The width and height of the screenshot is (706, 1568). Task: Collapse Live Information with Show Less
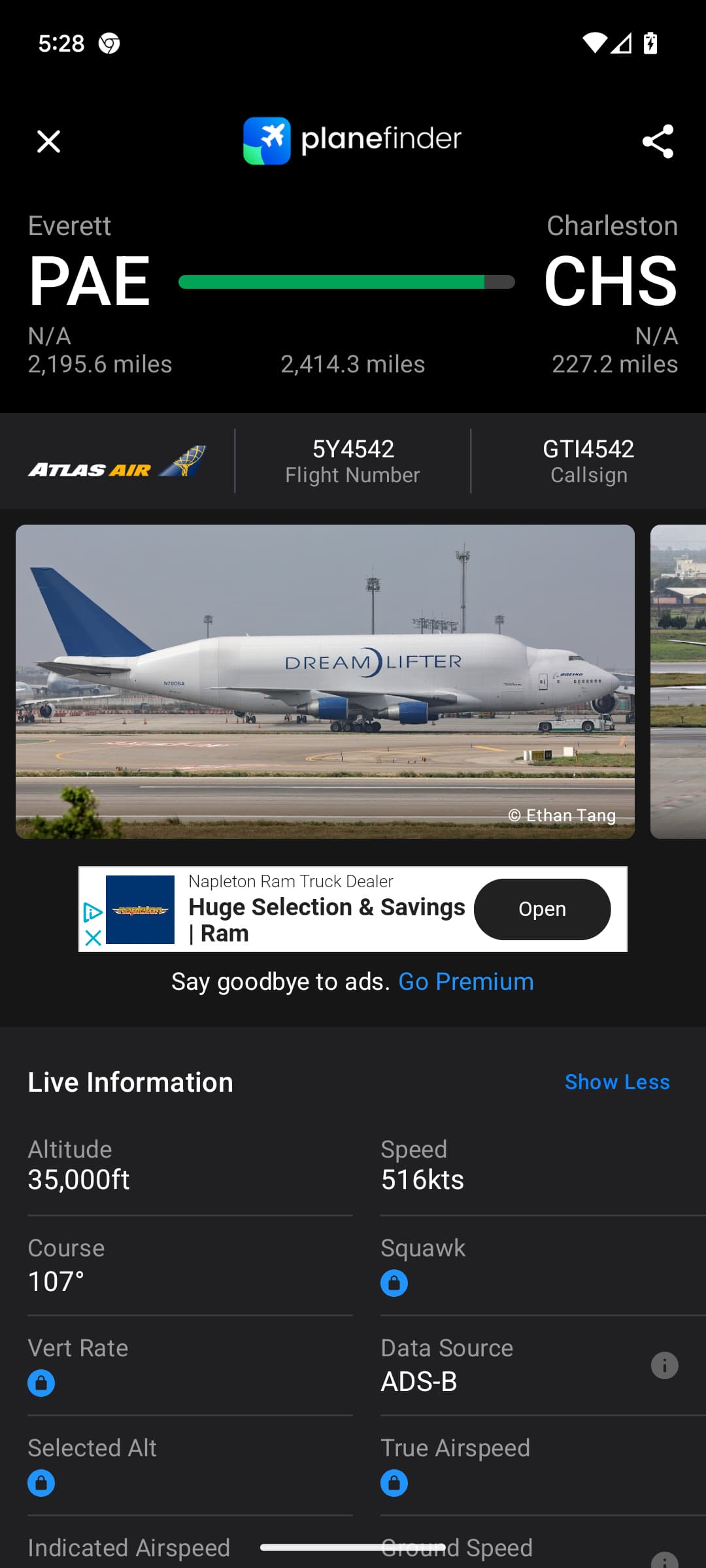tap(617, 1082)
